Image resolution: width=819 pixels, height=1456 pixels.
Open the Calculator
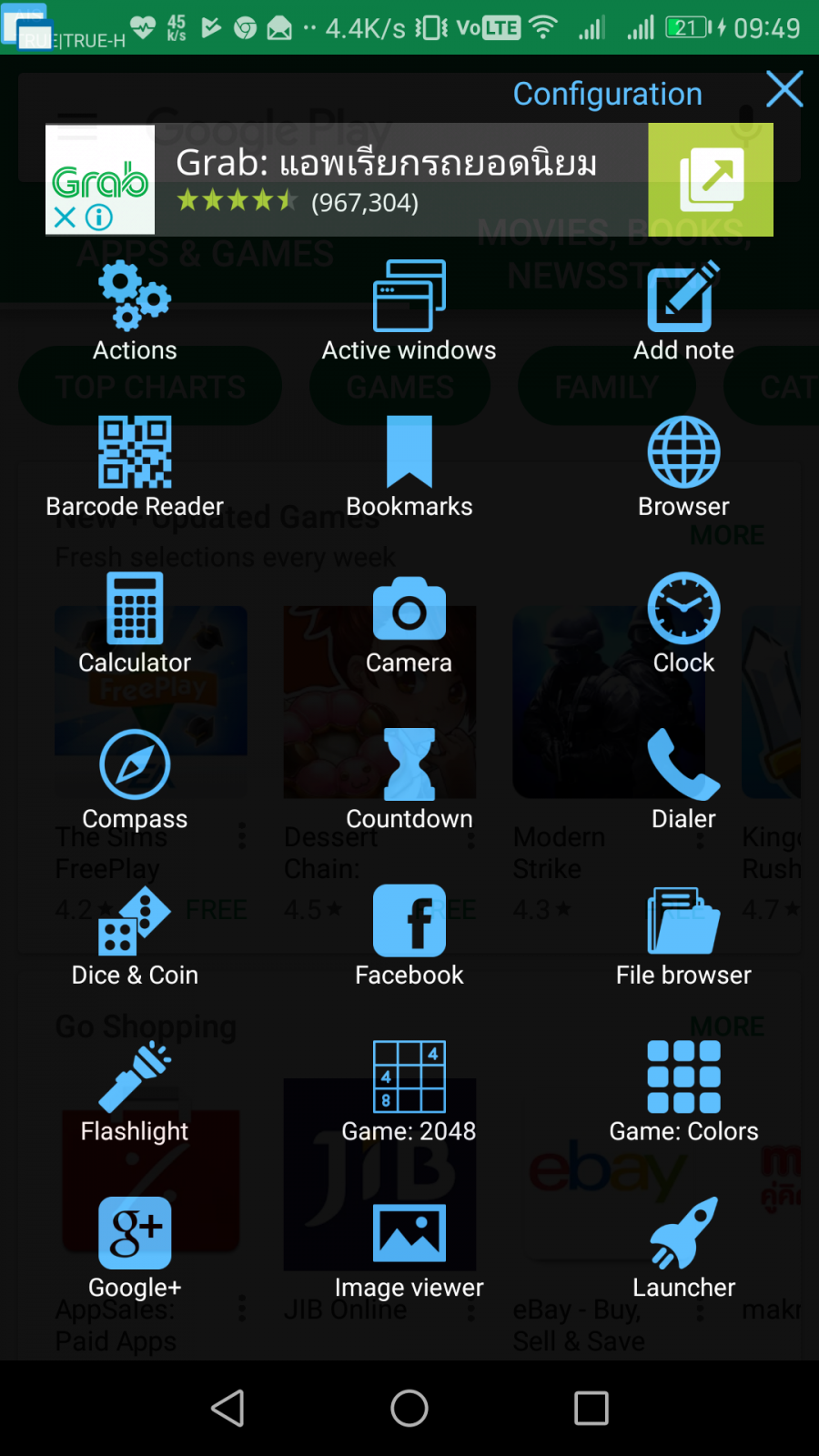(135, 624)
